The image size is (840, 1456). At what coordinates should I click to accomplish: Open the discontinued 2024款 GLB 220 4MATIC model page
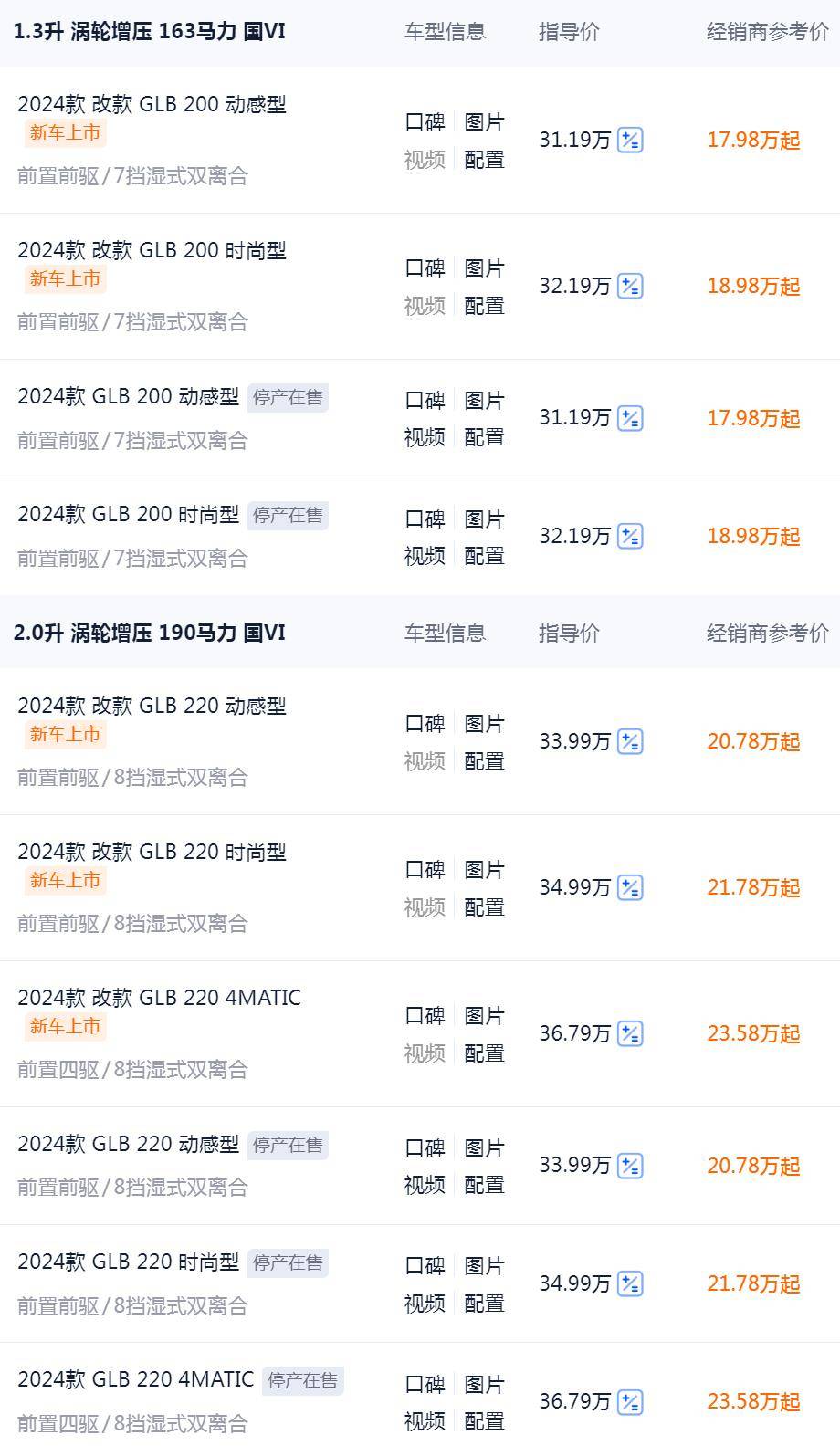[135, 1379]
